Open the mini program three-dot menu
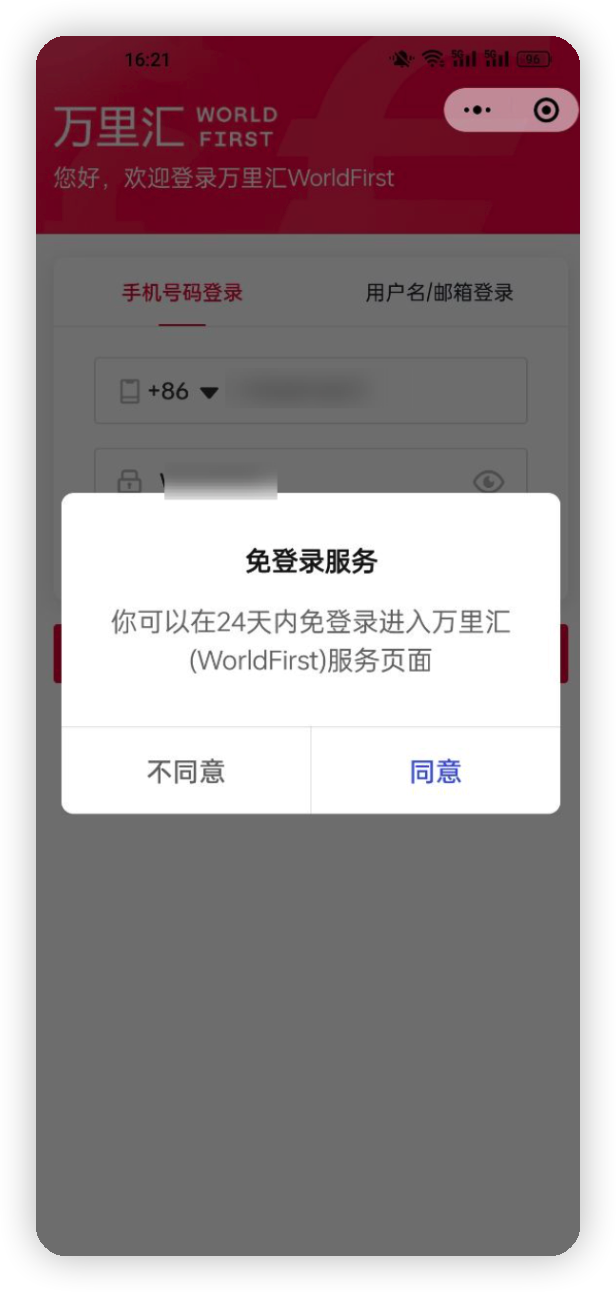The height and width of the screenshot is (1292, 616). point(479,110)
